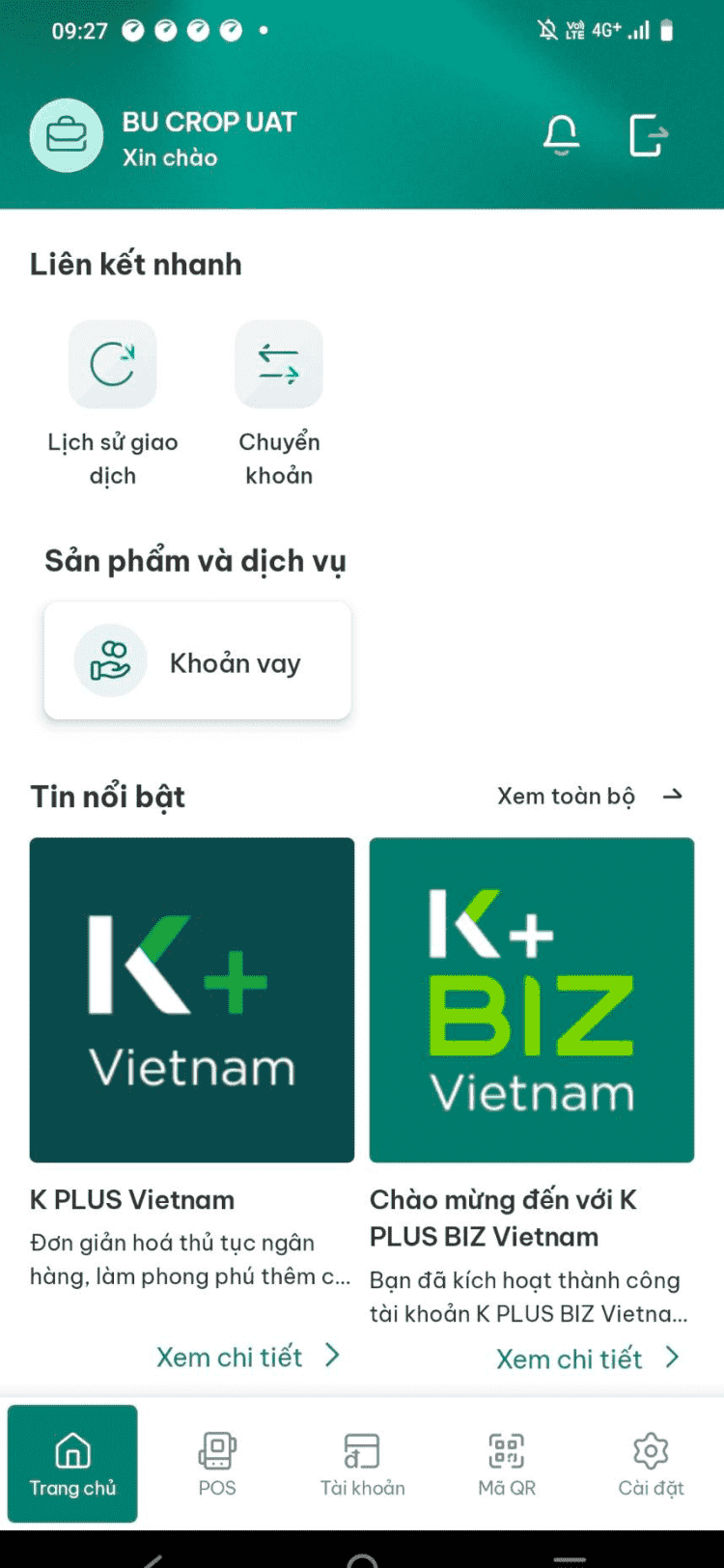Open the Khoản vay service card
724x1568 pixels.
click(198, 662)
